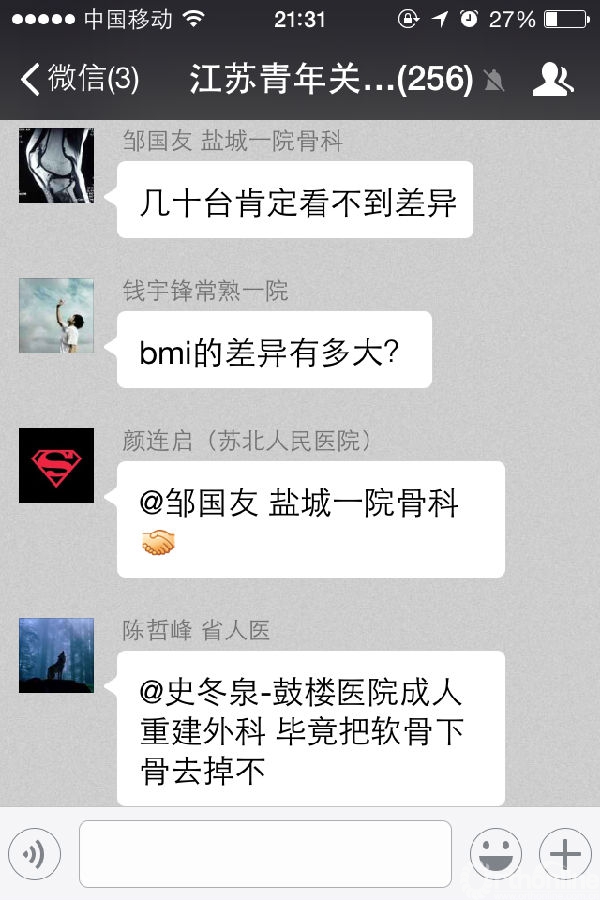Go back to the 微信 chat list

(x=78, y=79)
